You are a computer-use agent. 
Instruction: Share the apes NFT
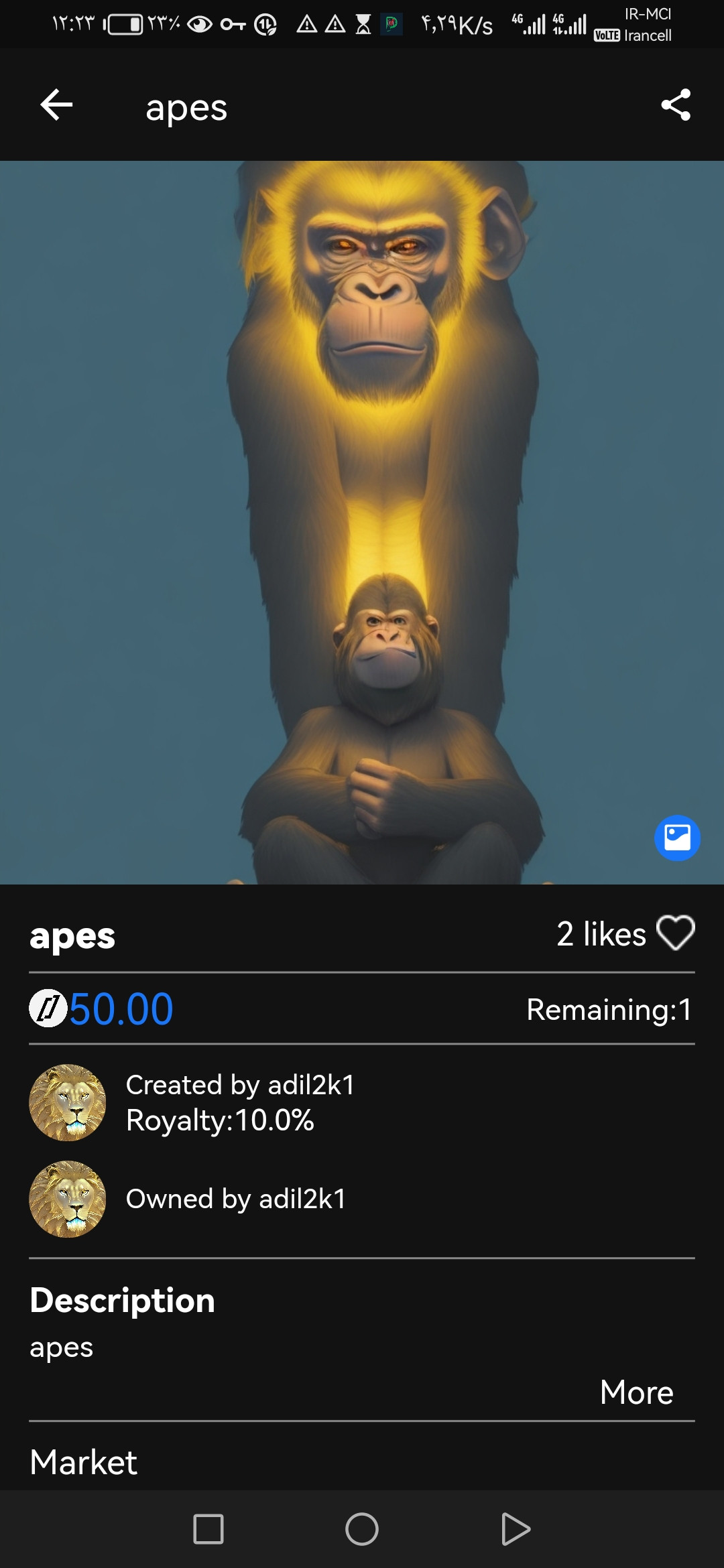(676, 105)
